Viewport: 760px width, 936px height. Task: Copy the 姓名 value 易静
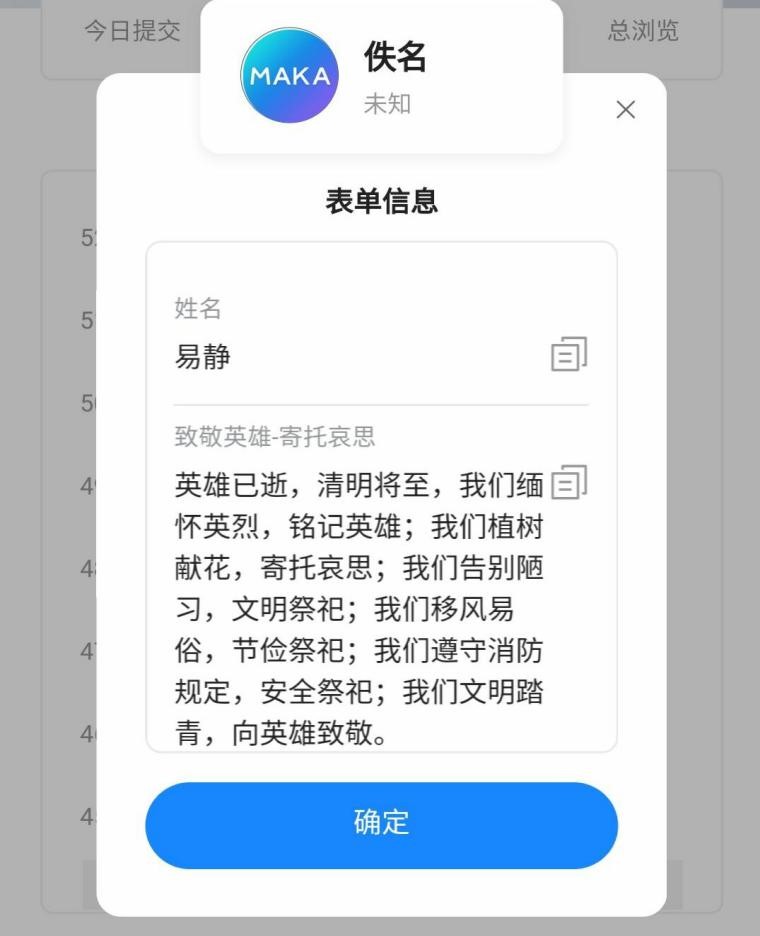pos(569,355)
